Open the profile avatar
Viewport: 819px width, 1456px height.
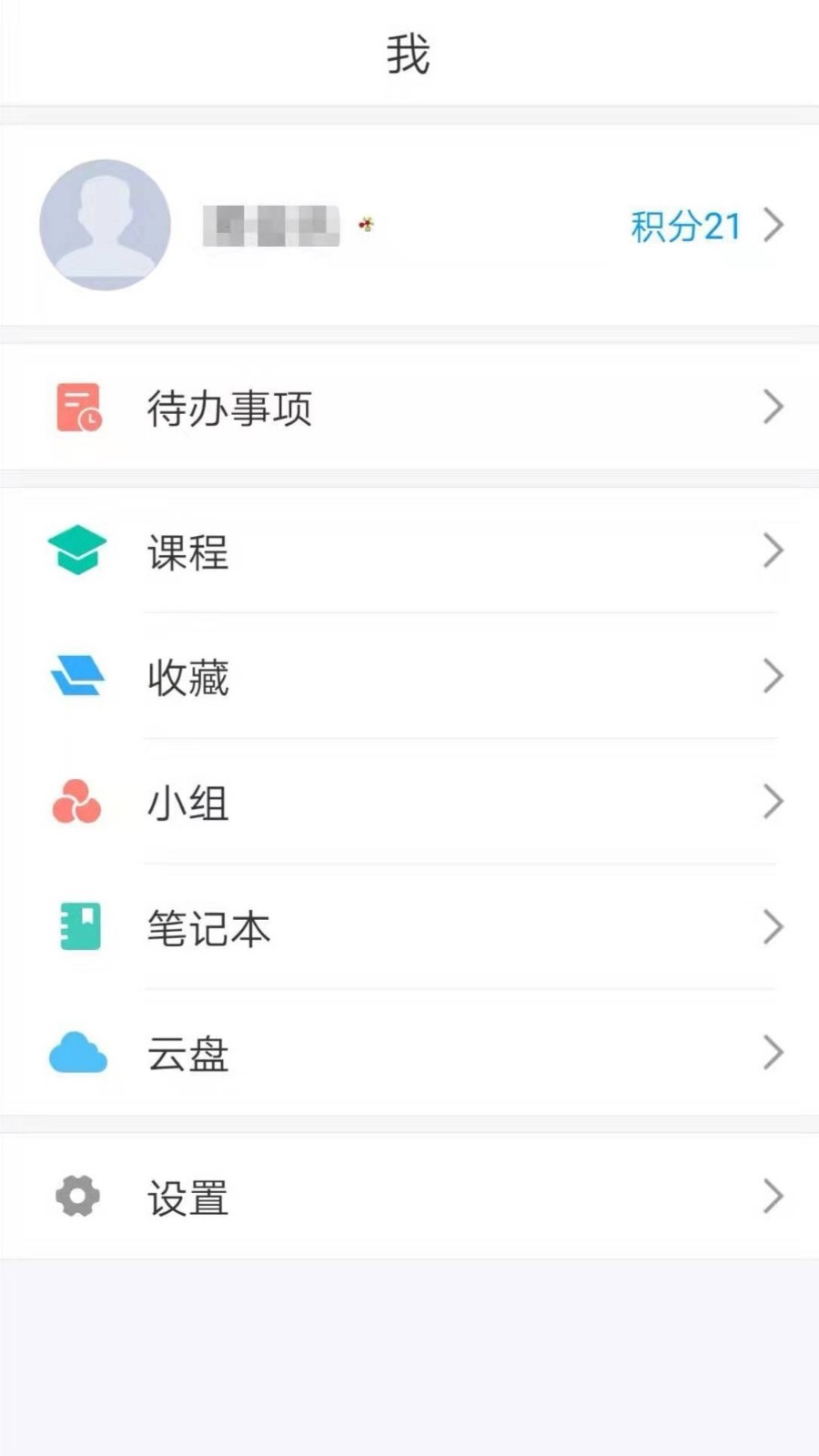click(x=105, y=225)
